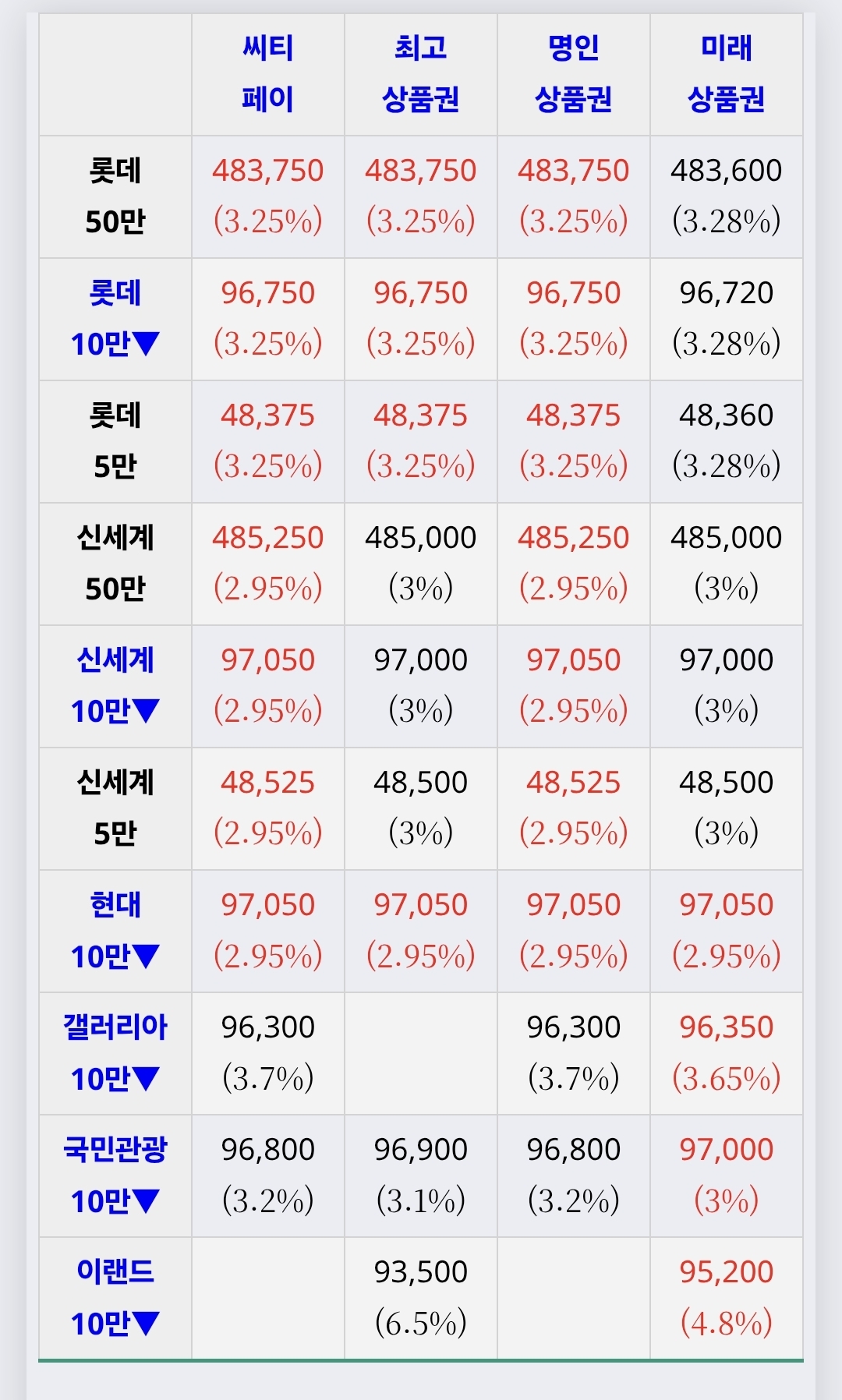
Task: Tap the 현대 10만 row link
Action: (115, 931)
